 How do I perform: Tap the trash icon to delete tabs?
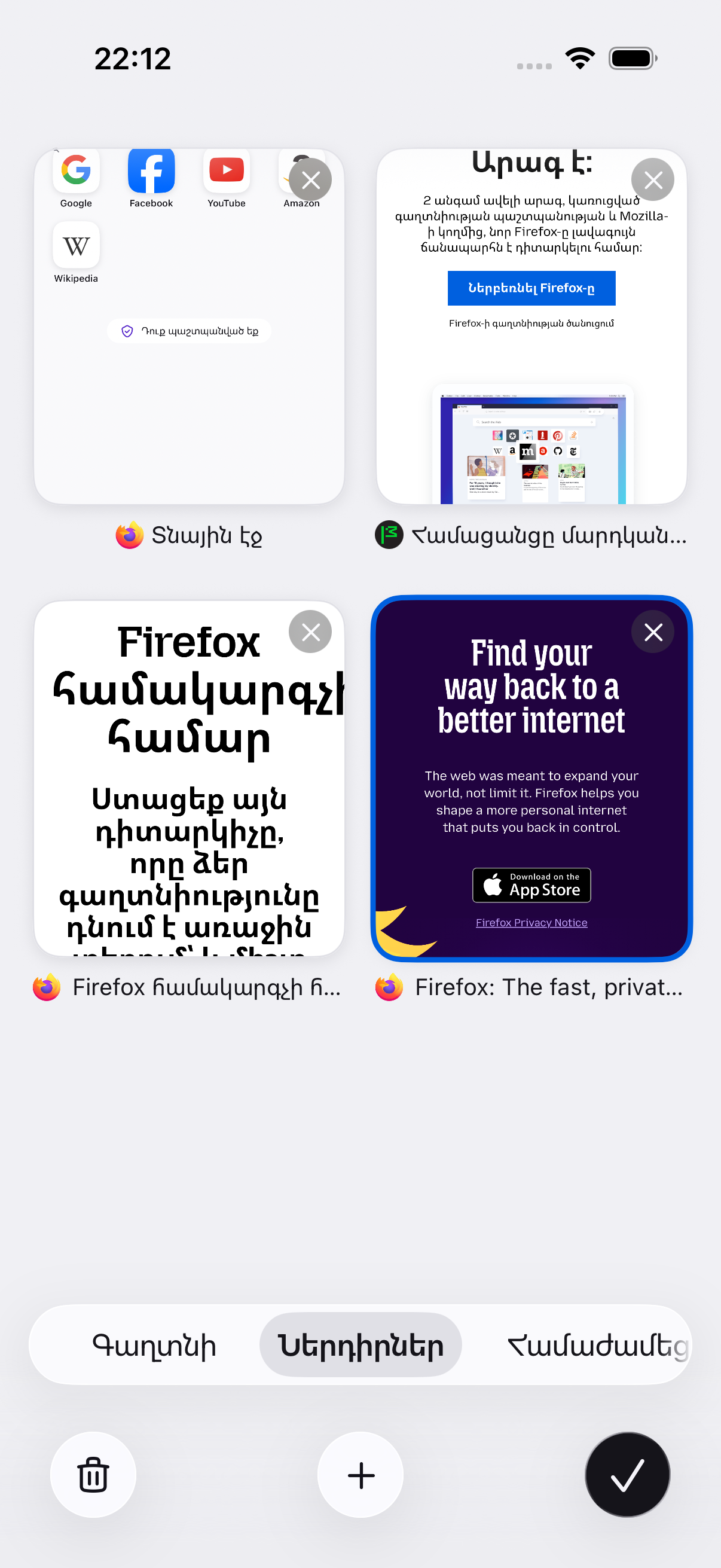tap(93, 1475)
